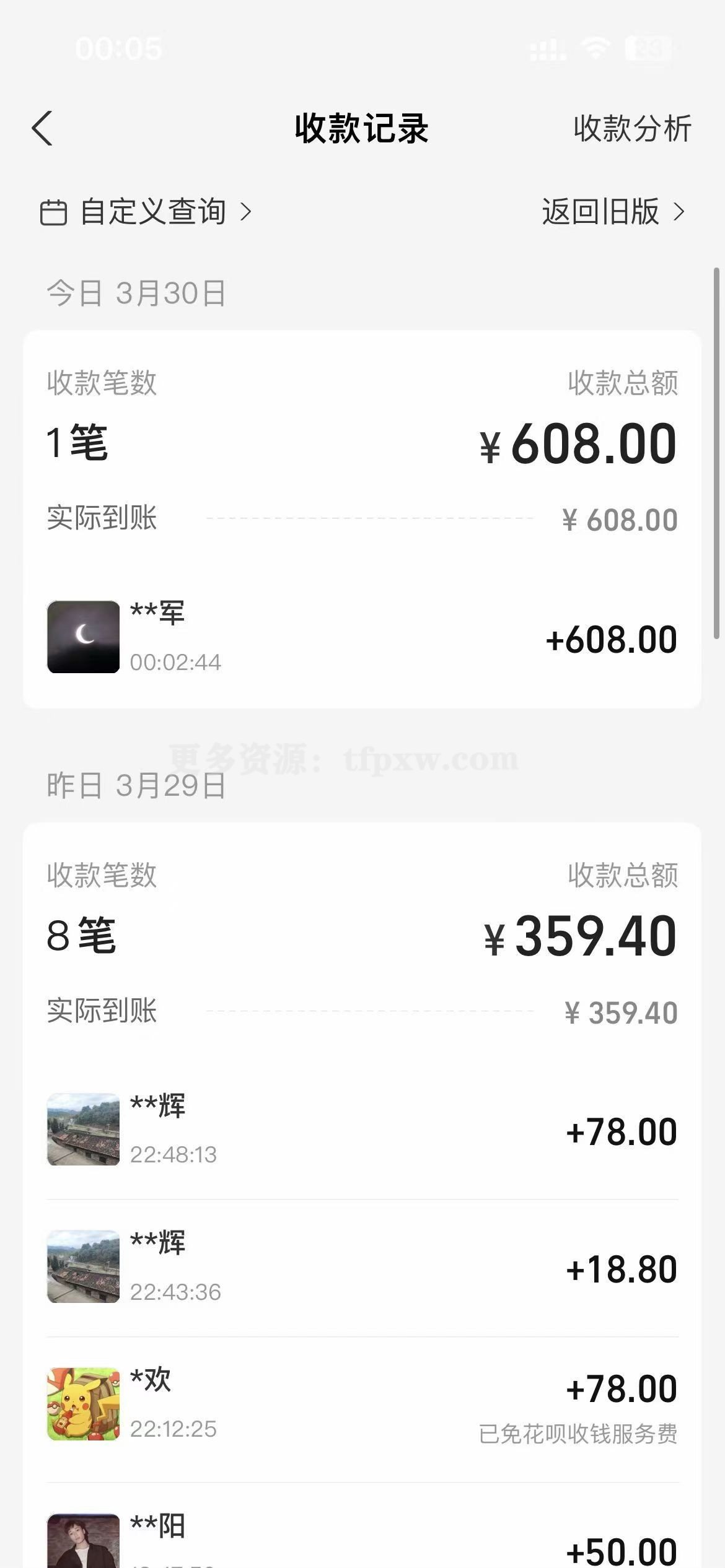Tap the Wi-Fi icon in status bar
The image size is (725, 1568).
594,51
